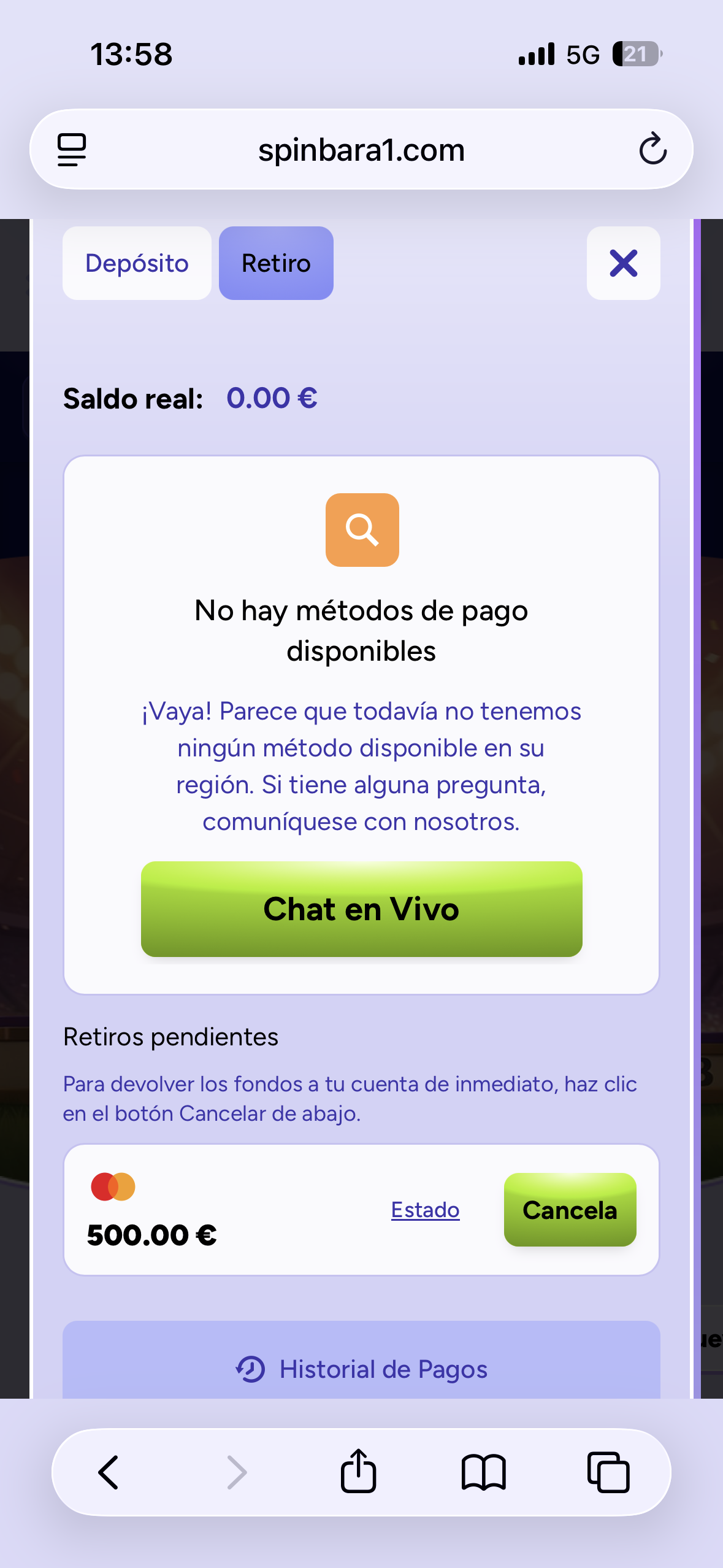Share this page
Screen dimensions: 723x1568
358,1472
